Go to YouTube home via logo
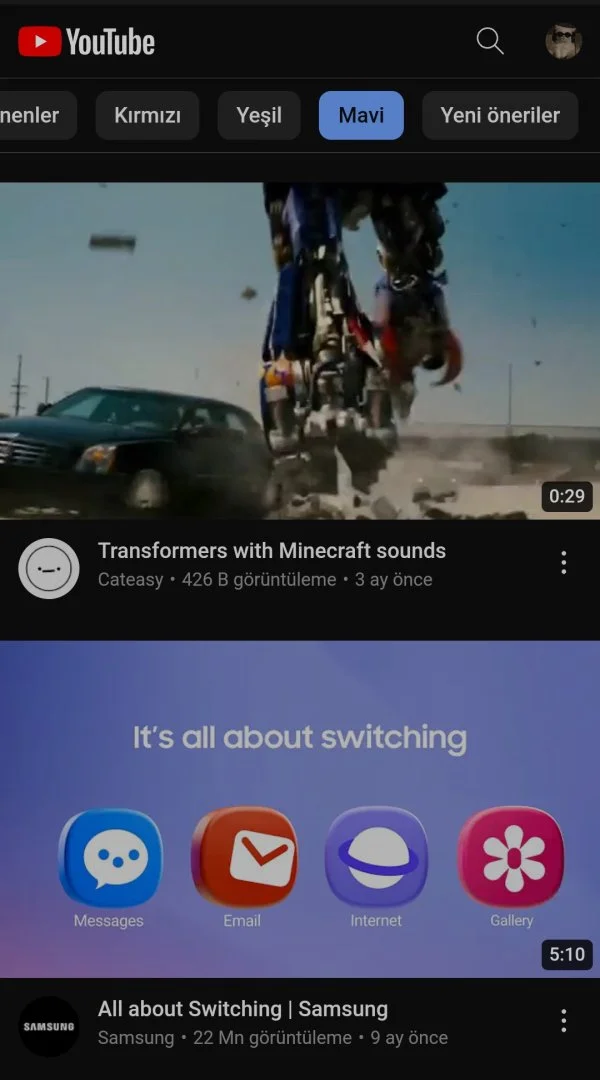Screen dimensions: 600x1080 pos(86,41)
